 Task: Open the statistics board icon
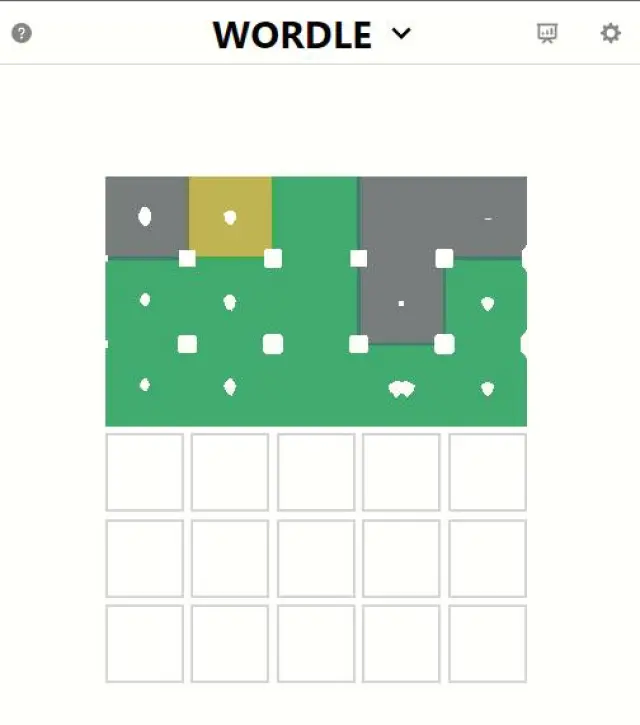click(547, 33)
